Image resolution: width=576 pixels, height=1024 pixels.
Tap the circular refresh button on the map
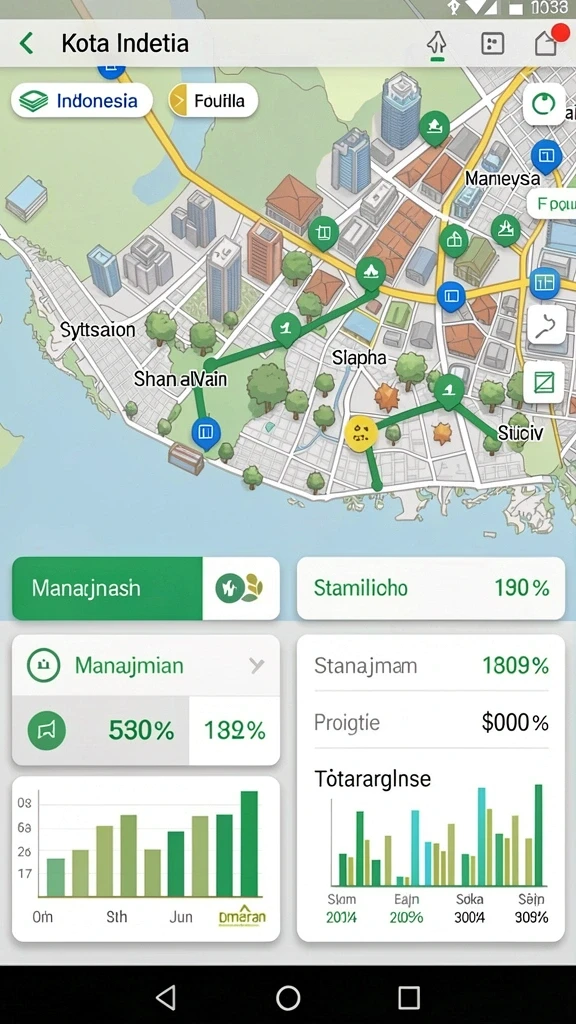tap(544, 104)
